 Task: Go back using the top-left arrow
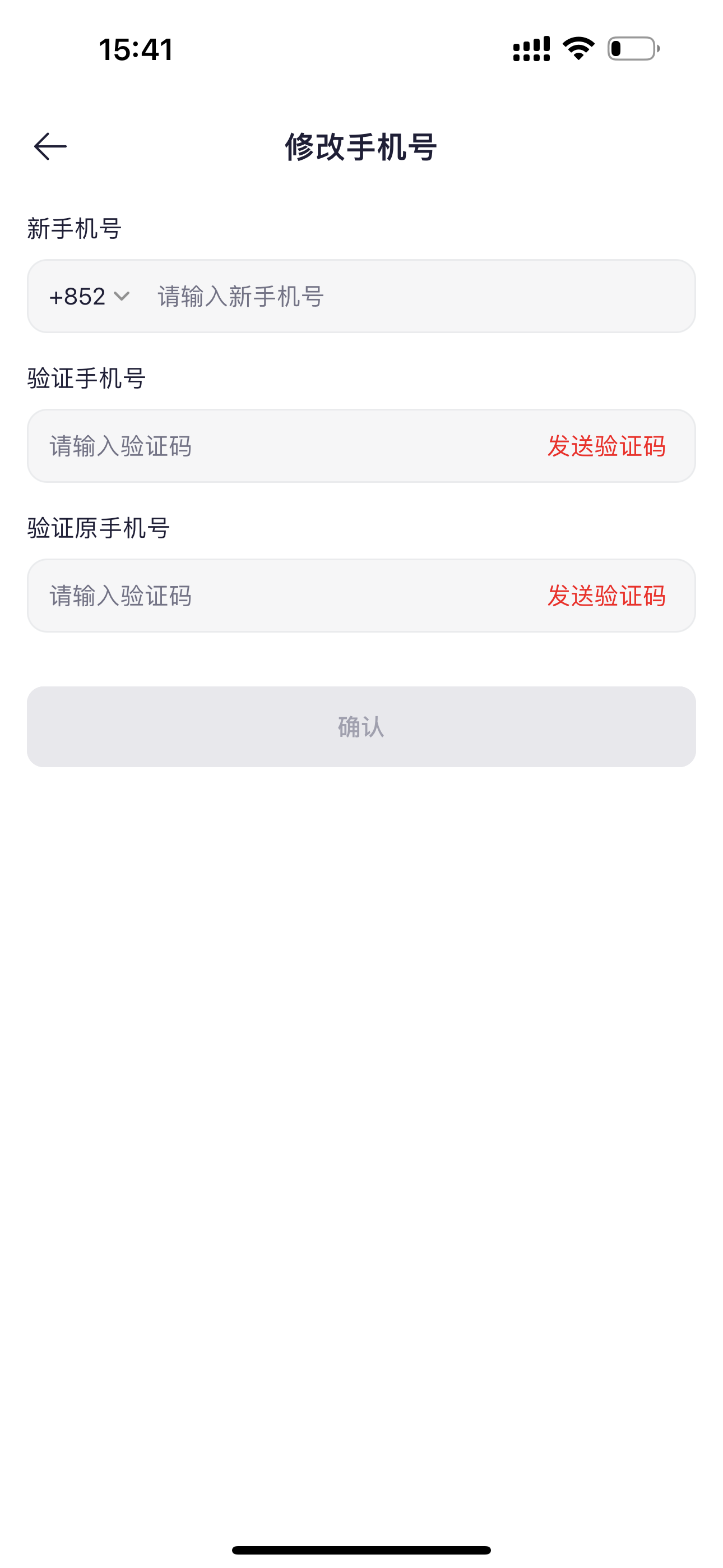tap(50, 147)
